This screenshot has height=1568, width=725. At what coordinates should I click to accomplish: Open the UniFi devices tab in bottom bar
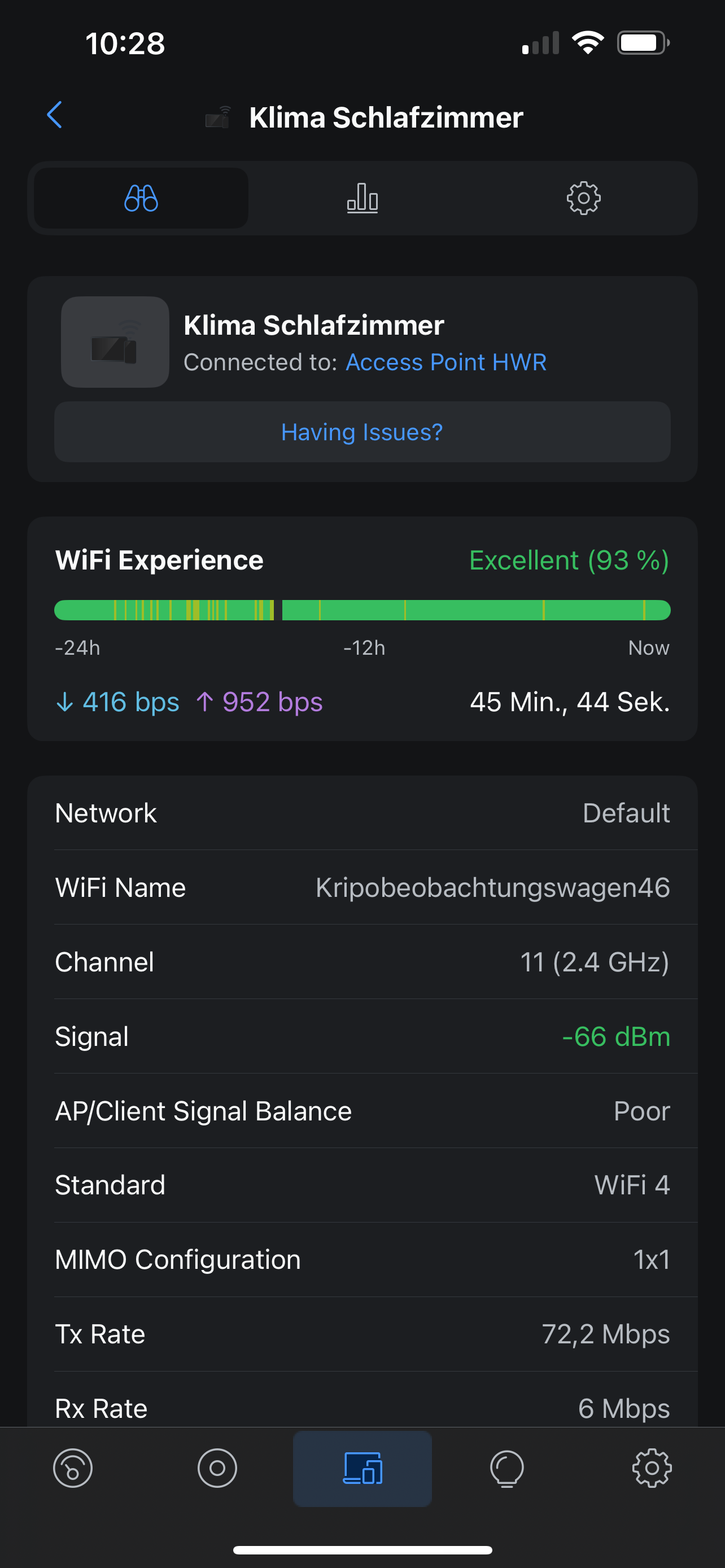pyautogui.click(x=217, y=1468)
